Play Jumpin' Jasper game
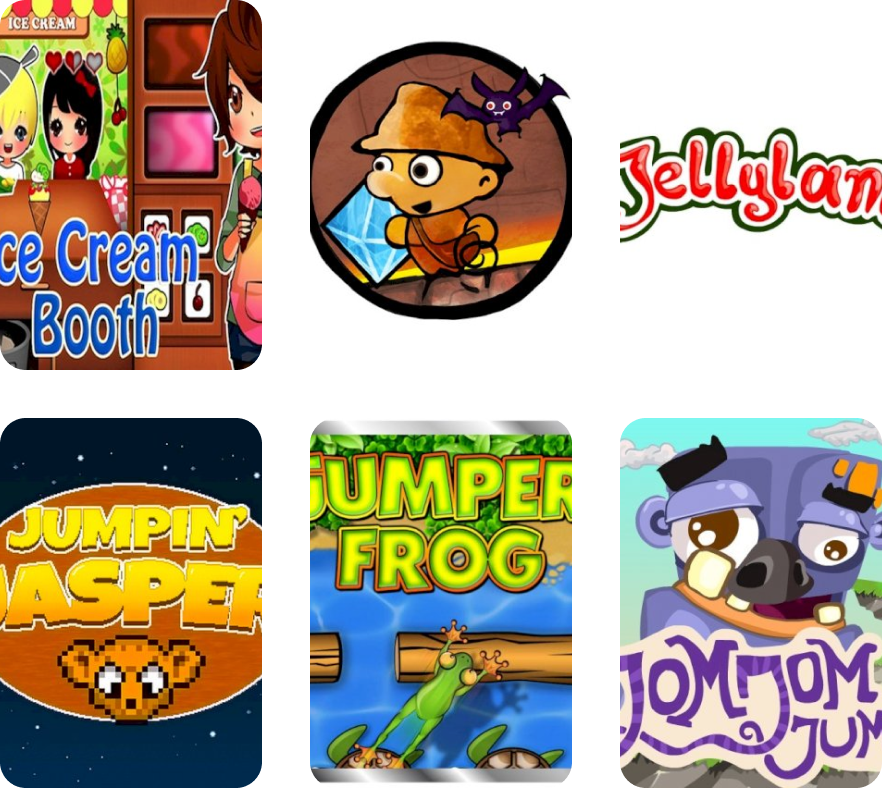The height and width of the screenshot is (788, 882). (x=130, y=602)
